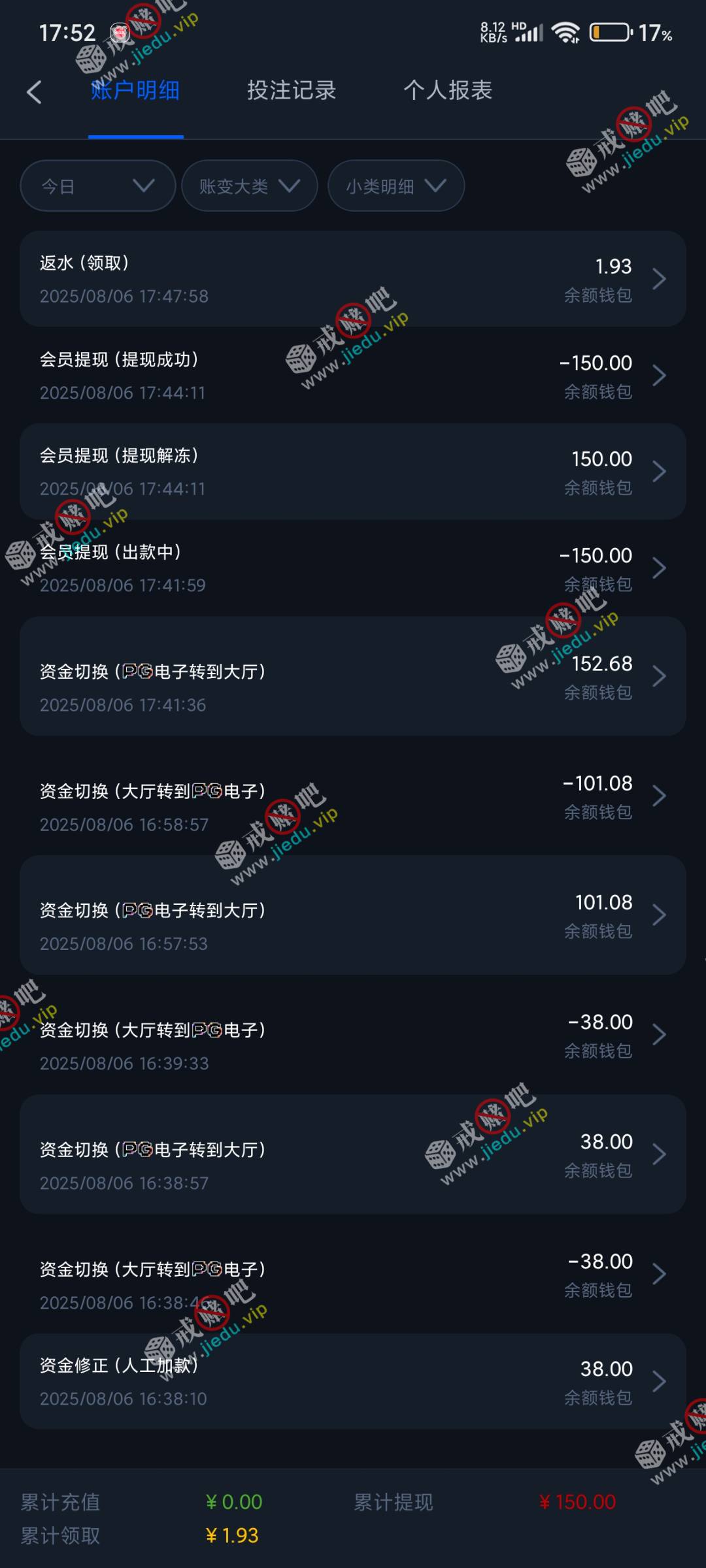View the 101.08 PG电子转到大厅 entry
This screenshot has width=706, height=1568.
(353, 915)
